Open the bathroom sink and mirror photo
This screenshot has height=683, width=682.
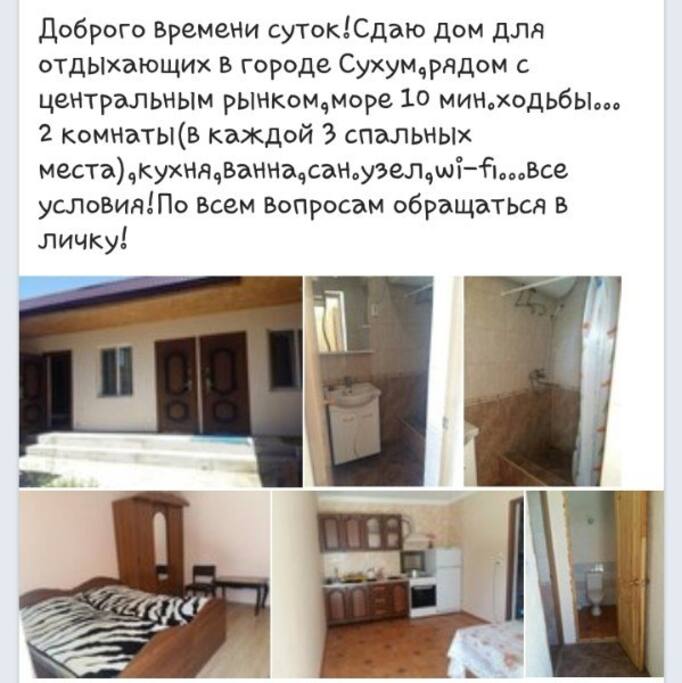(x=368, y=380)
